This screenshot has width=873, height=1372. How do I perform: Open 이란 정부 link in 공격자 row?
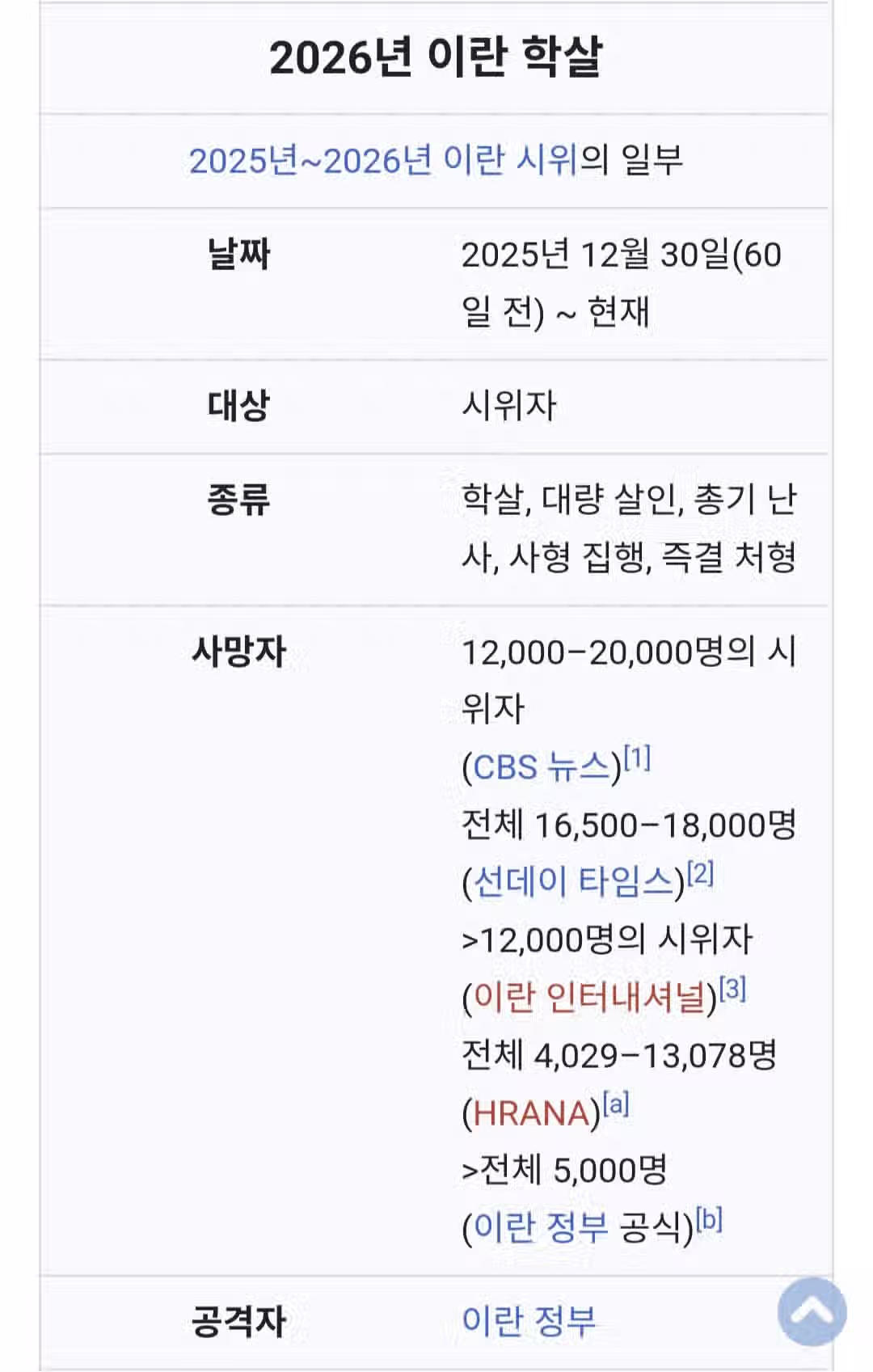tap(529, 1321)
